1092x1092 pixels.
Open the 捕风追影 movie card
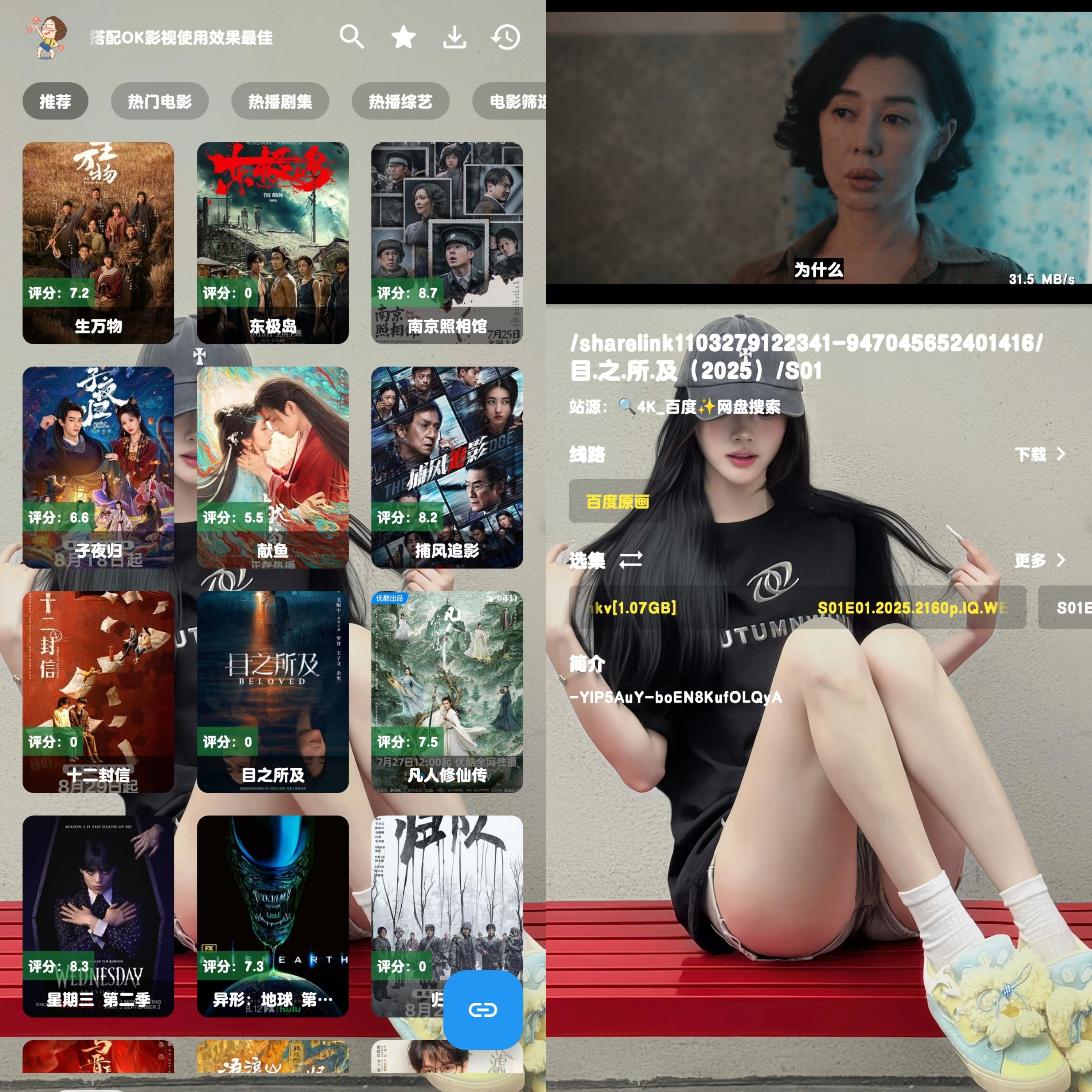[447, 467]
